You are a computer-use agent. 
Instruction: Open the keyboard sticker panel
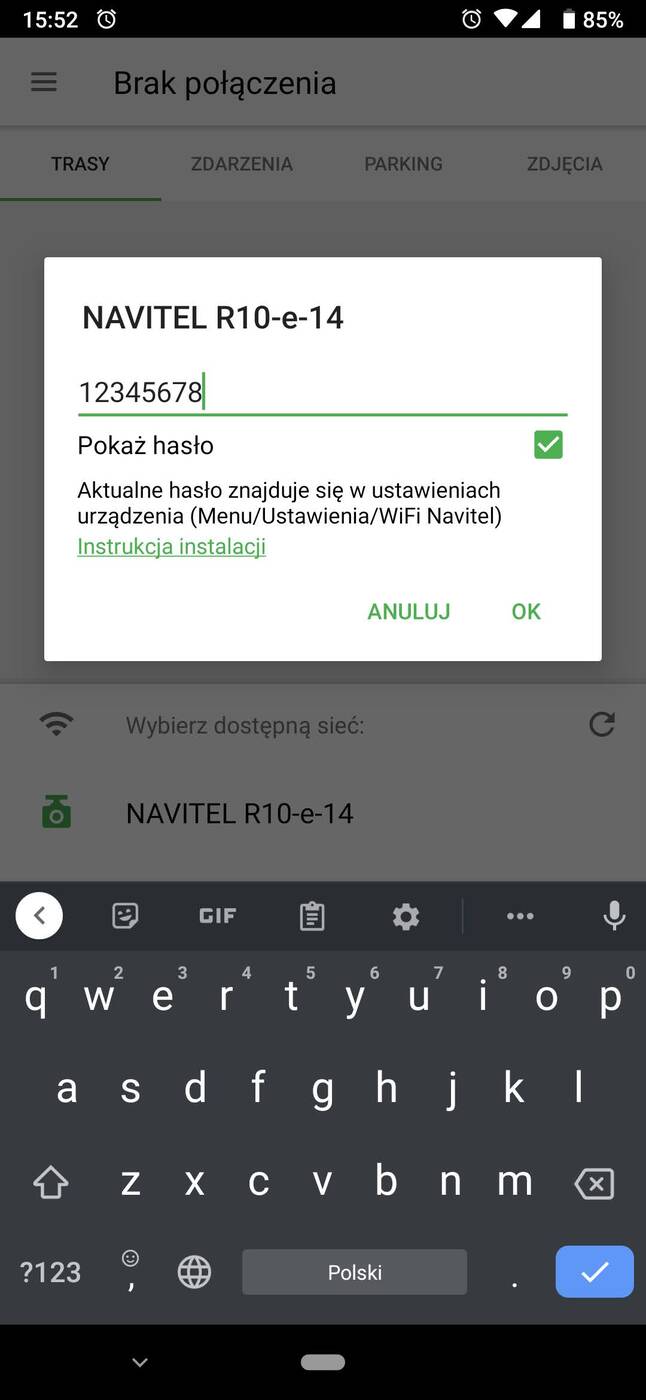pyautogui.click(x=125, y=916)
